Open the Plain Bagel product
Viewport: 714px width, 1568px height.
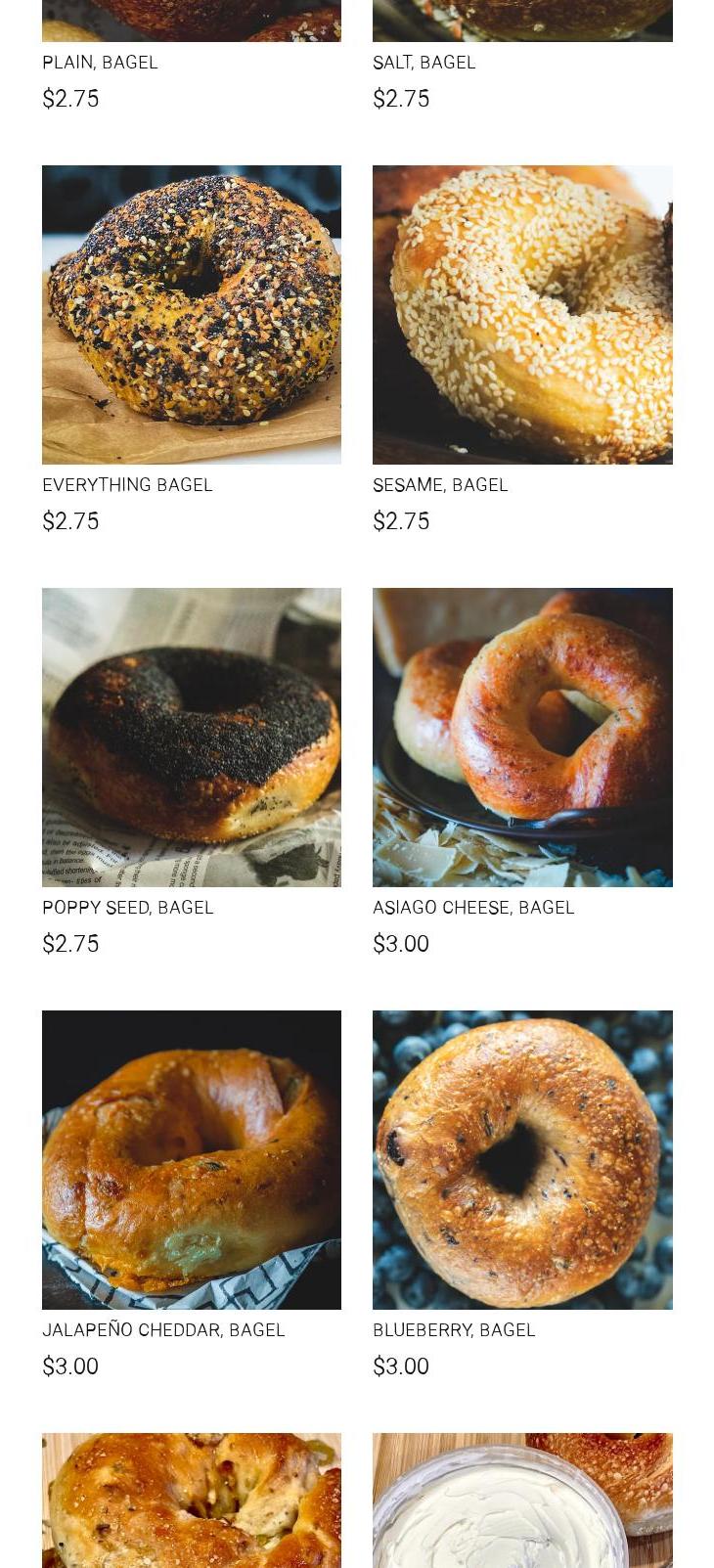[100, 63]
